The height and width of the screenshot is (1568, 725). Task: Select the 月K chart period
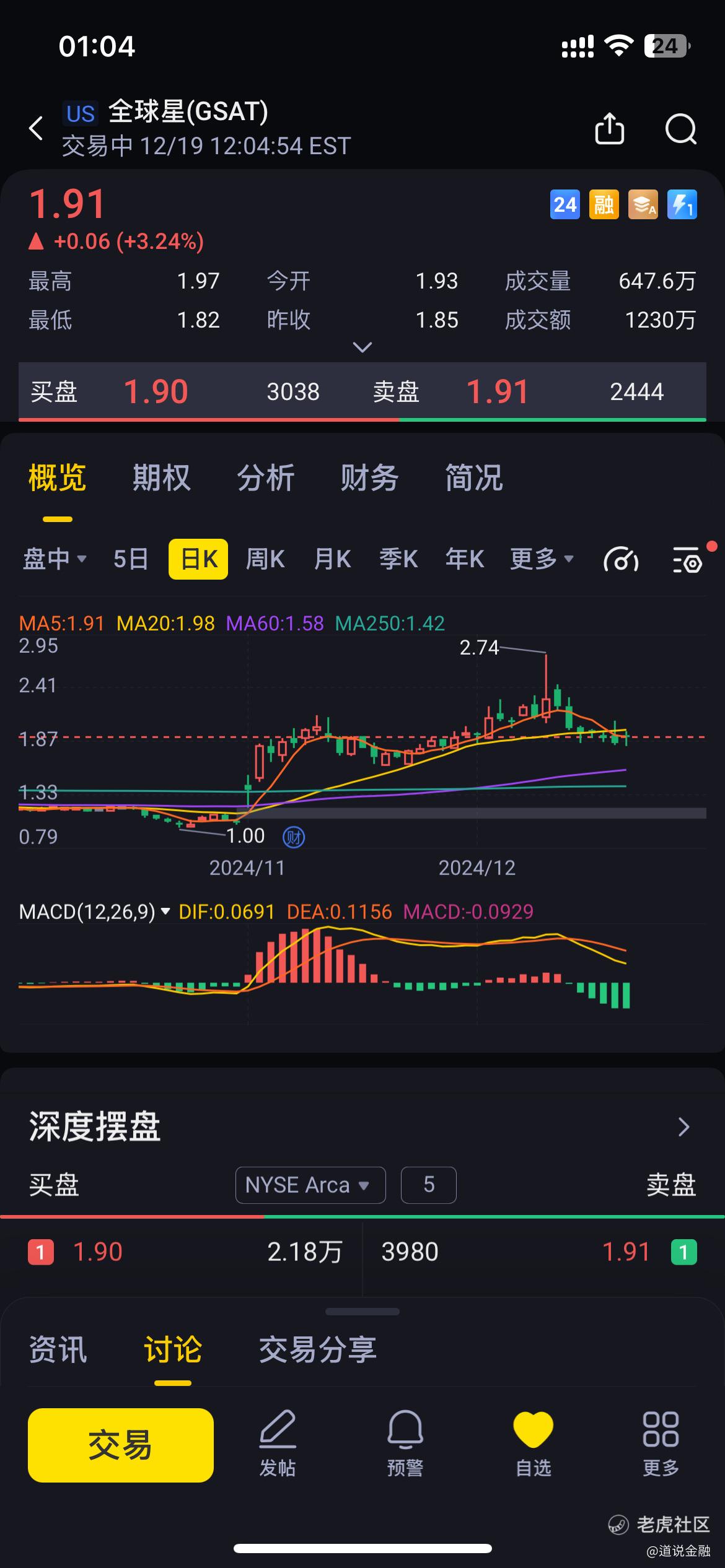pyautogui.click(x=332, y=559)
